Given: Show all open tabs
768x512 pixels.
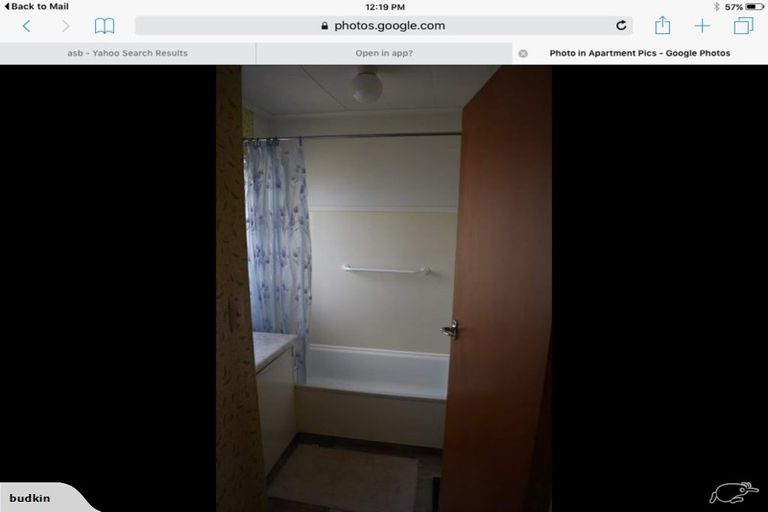Looking at the screenshot, I should 743,26.
